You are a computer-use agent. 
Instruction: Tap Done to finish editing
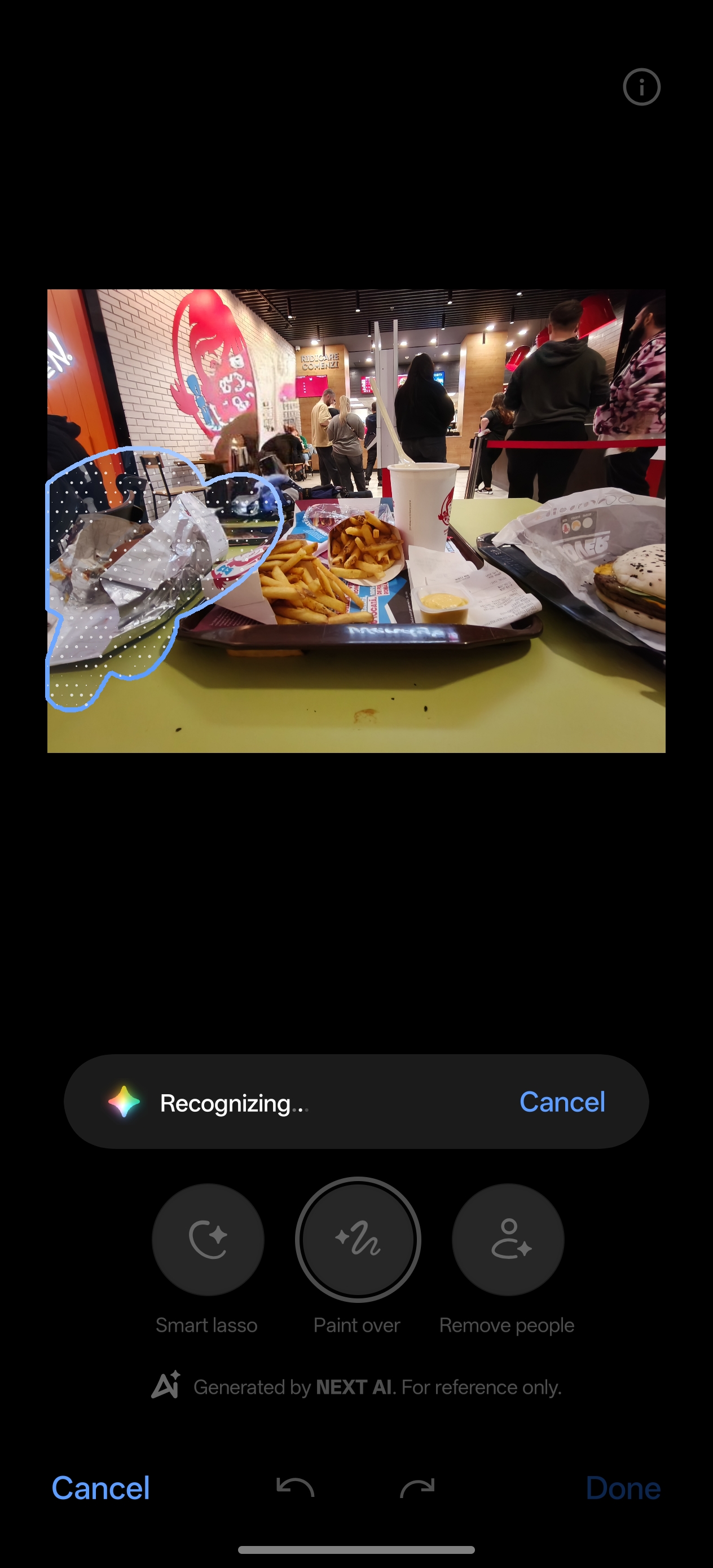[623, 1488]
